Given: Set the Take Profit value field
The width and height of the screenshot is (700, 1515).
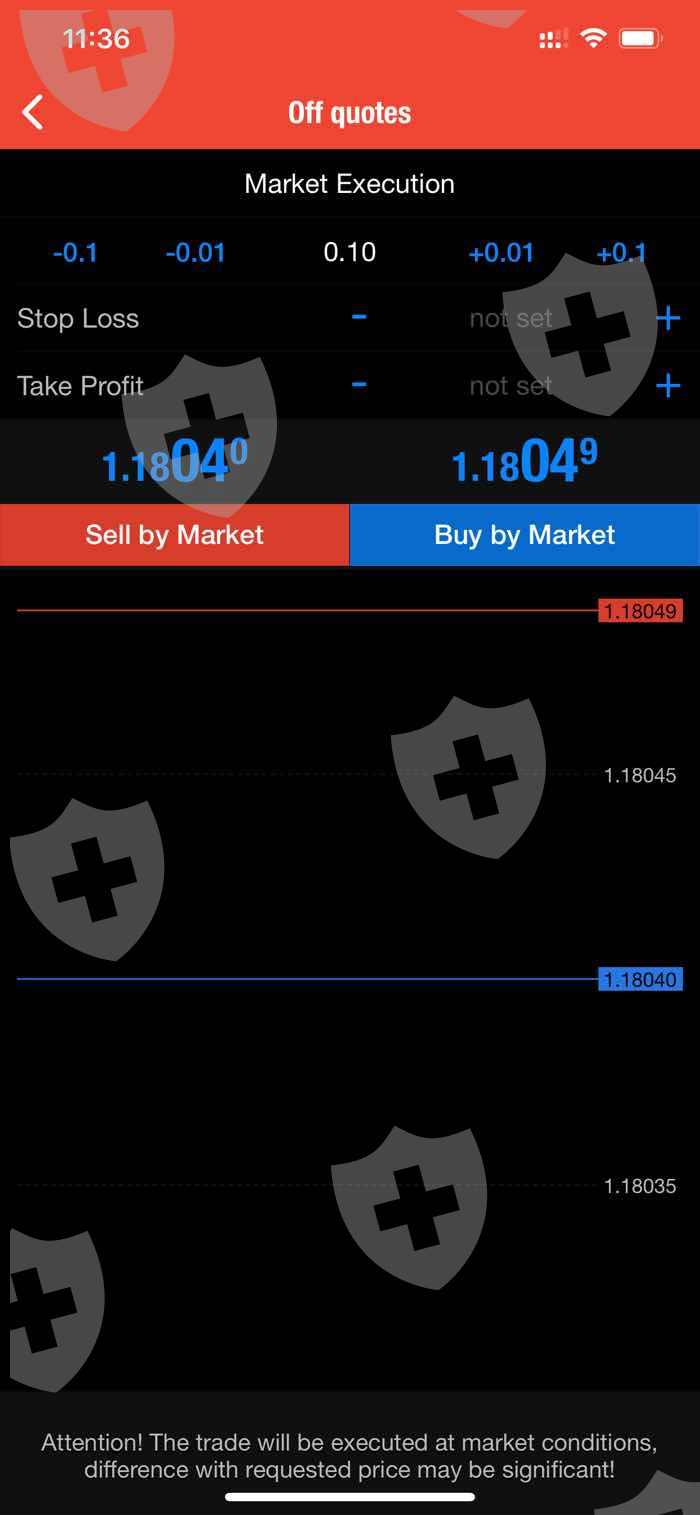Looking at the screenshot, I should point(511,386).
